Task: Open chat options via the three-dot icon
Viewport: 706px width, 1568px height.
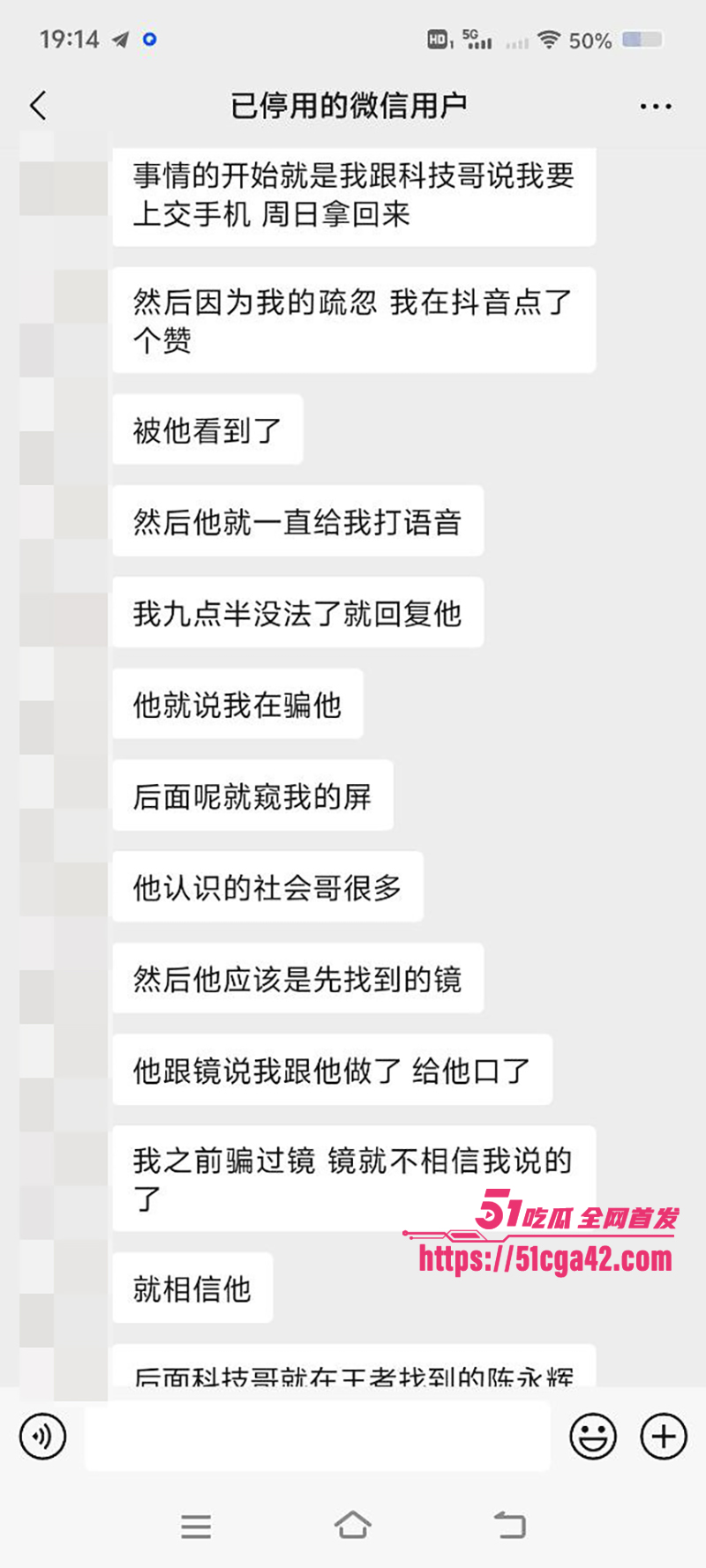Action: click(655, 105)
